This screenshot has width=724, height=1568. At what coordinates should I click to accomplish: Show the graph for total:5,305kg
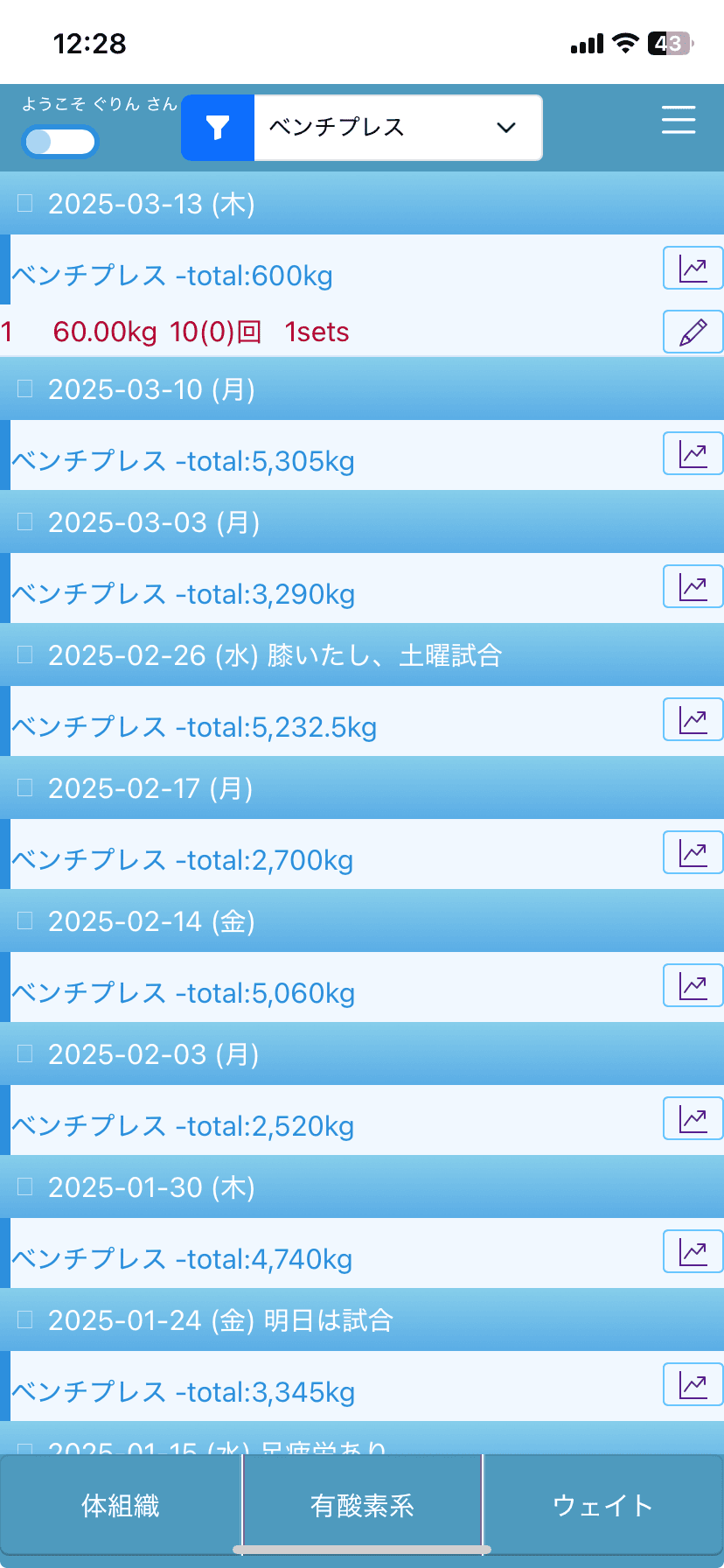(693, 453)
